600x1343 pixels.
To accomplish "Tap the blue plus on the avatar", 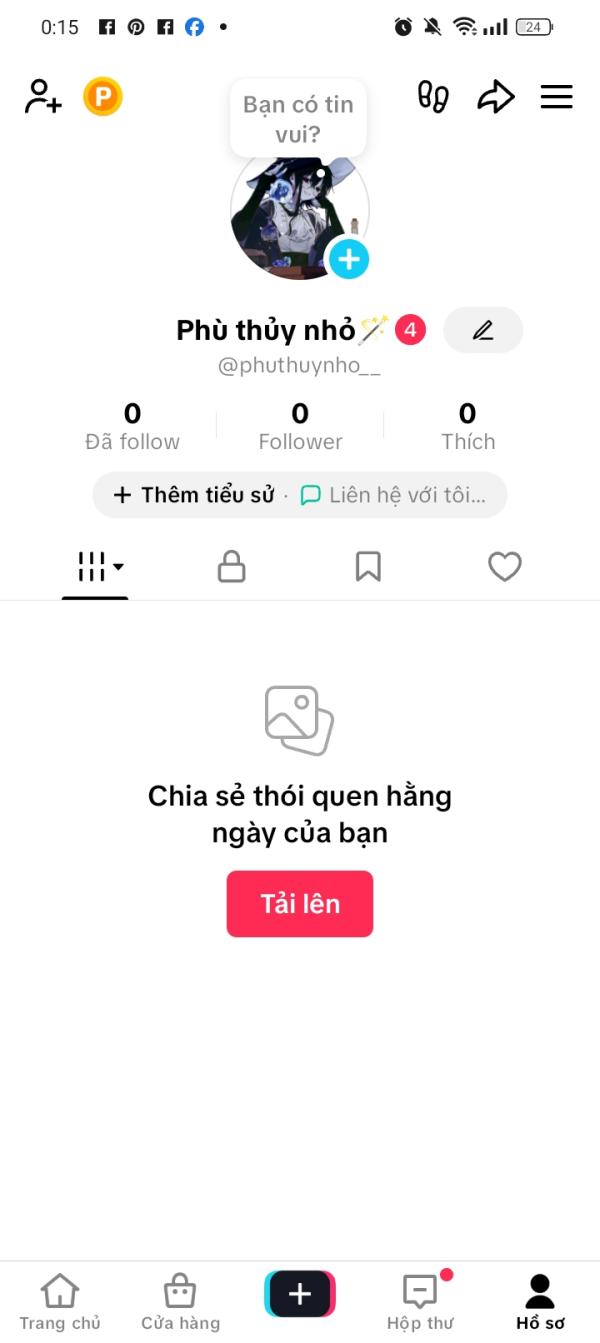I will point(348,260).
